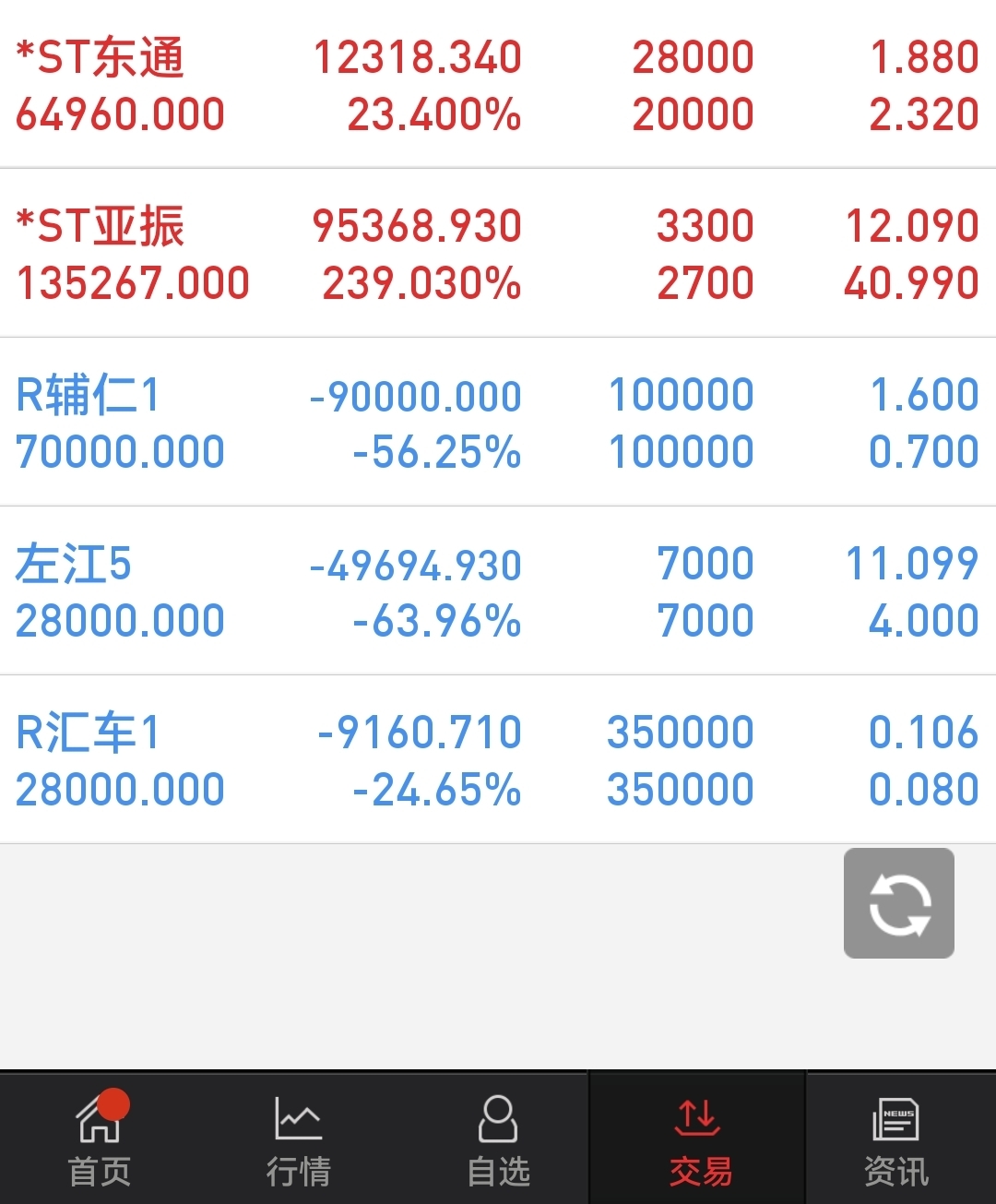Open the *ST东通 holding row

[x=498, y=85]
